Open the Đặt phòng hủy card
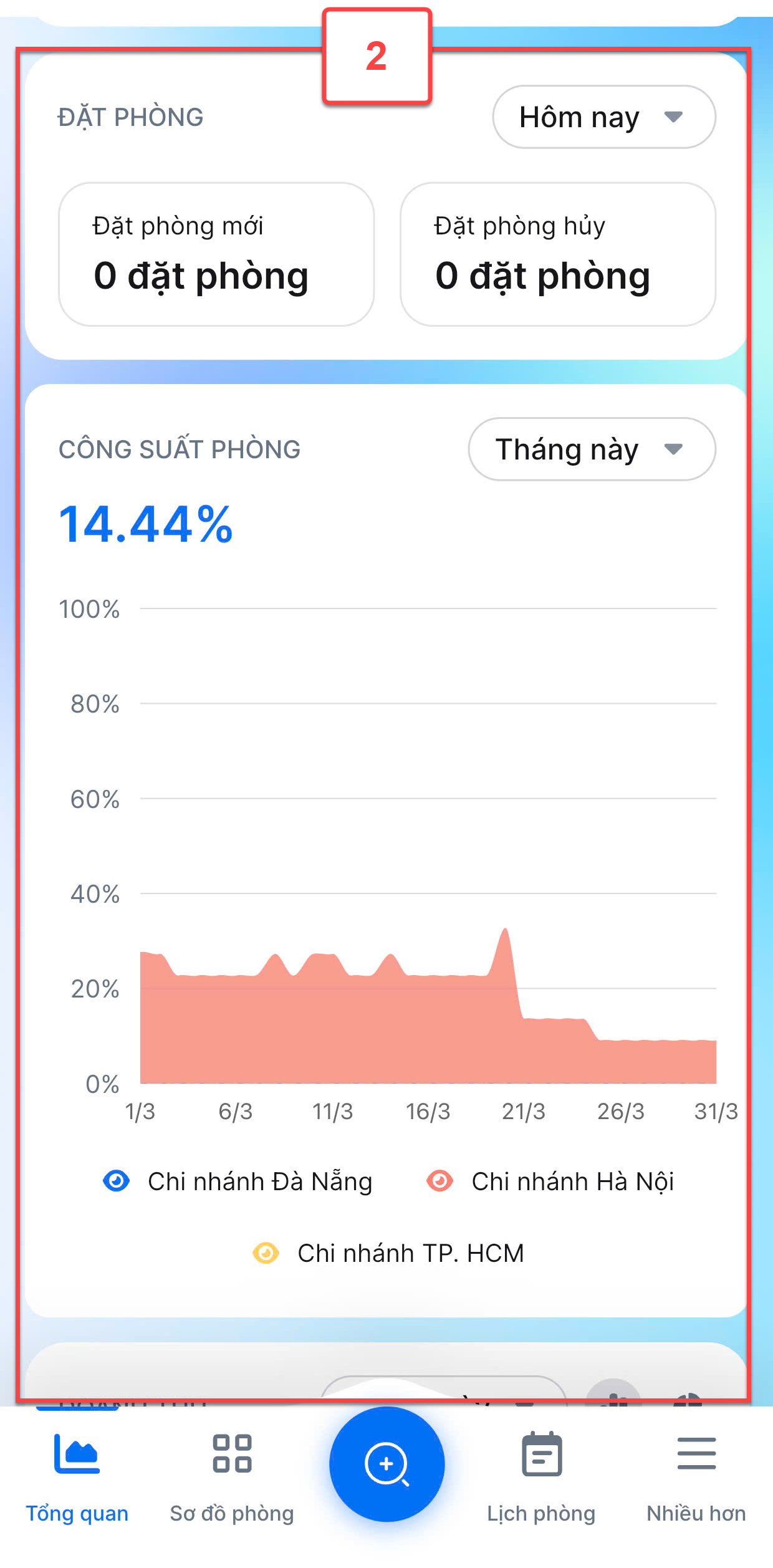This screenshot has height=1568, width=773. (x=558, y=254)
